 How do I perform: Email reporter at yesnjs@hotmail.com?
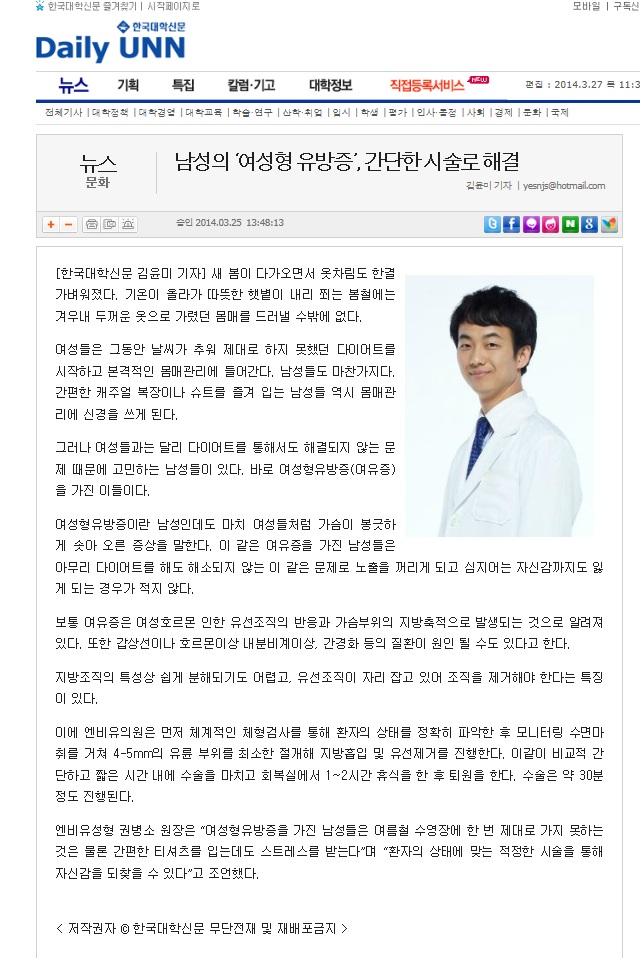click(x=562, y=186)
